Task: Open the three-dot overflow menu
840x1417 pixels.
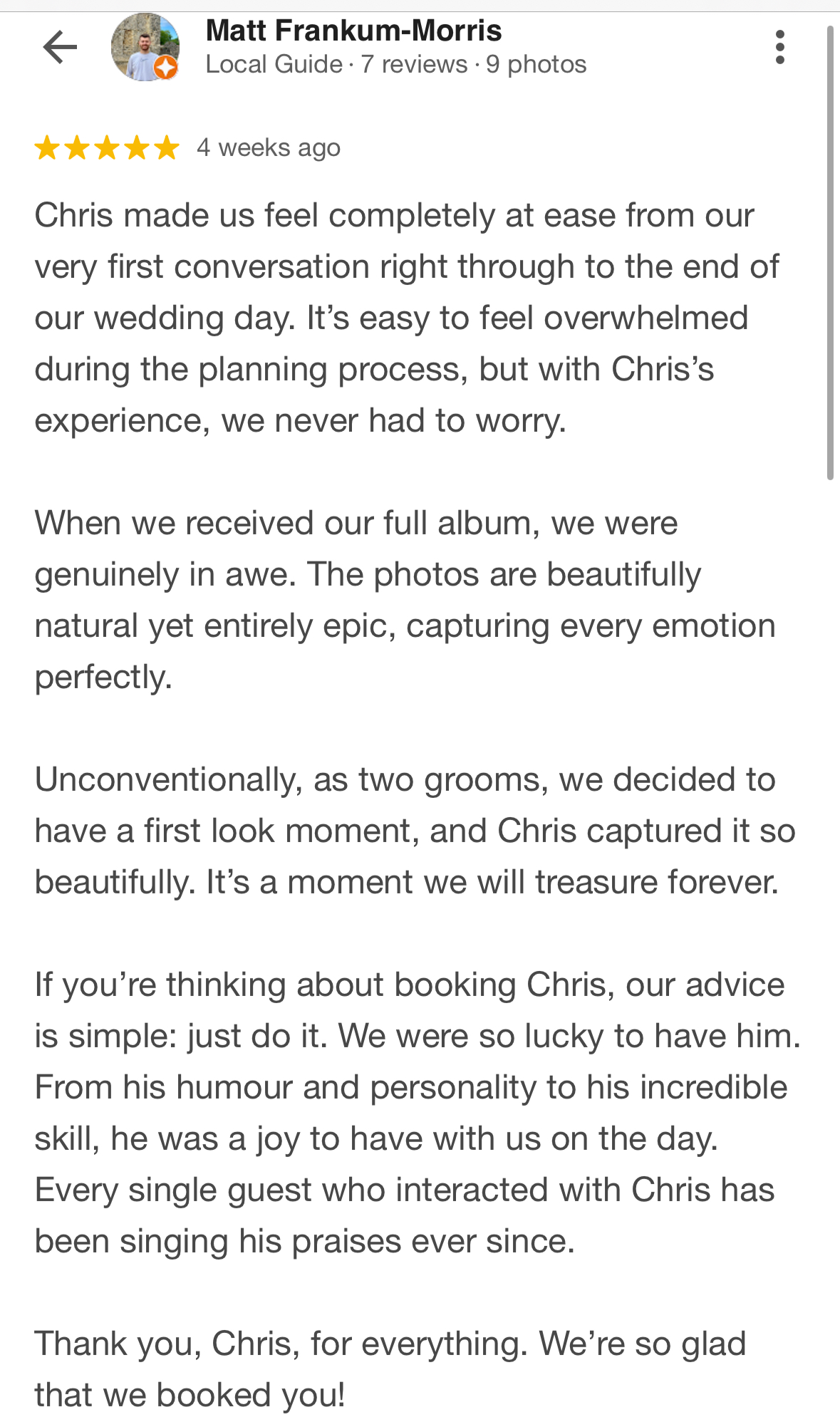Action: [780, 48]
